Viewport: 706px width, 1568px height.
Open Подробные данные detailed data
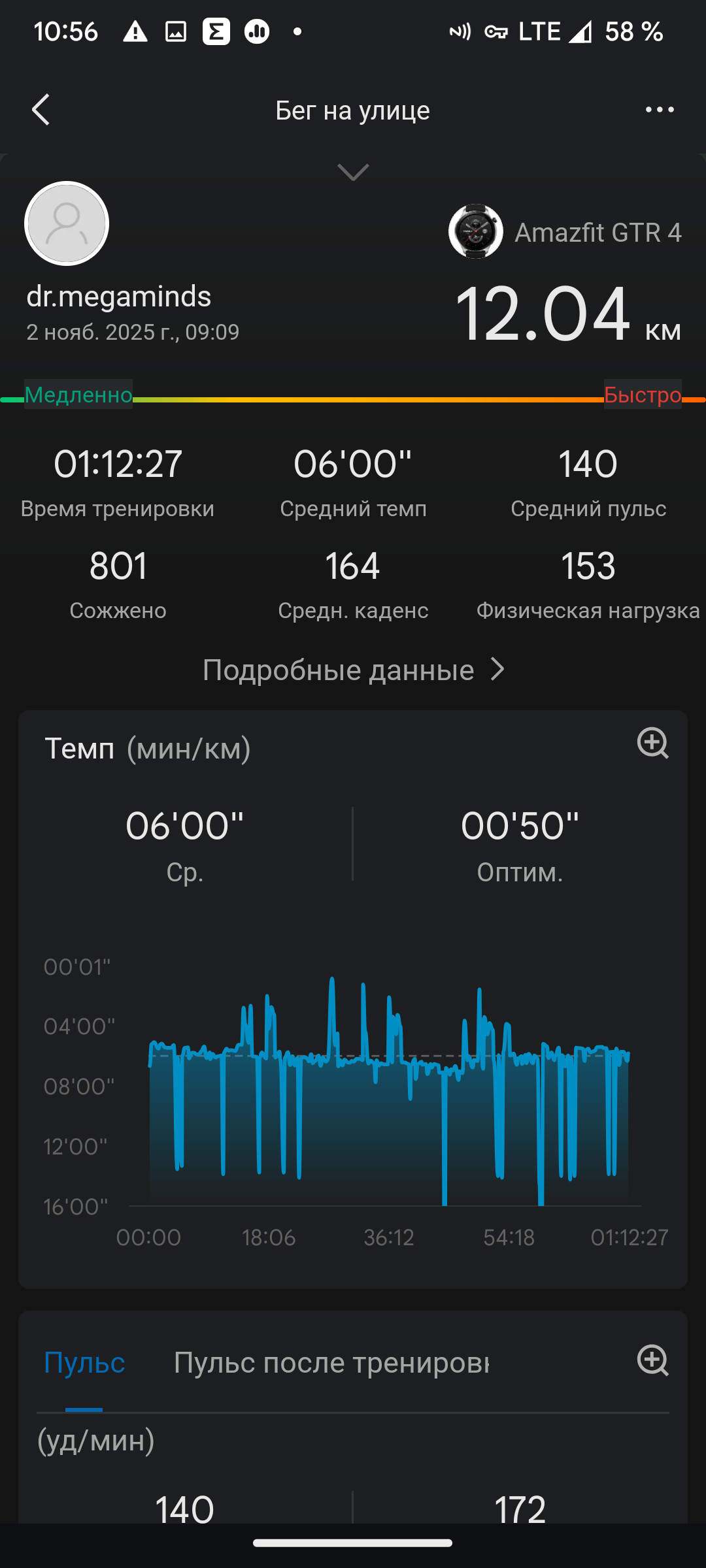tap(353, 670)
